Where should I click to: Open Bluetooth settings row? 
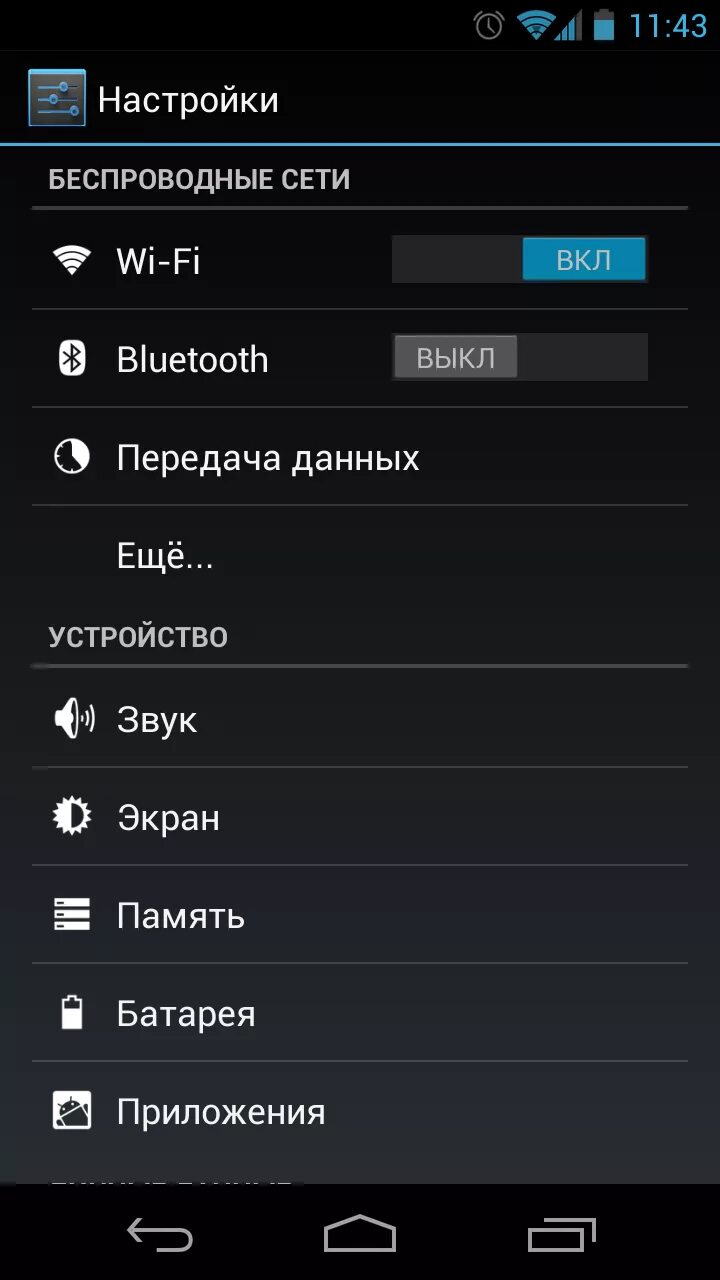point(360,358)
